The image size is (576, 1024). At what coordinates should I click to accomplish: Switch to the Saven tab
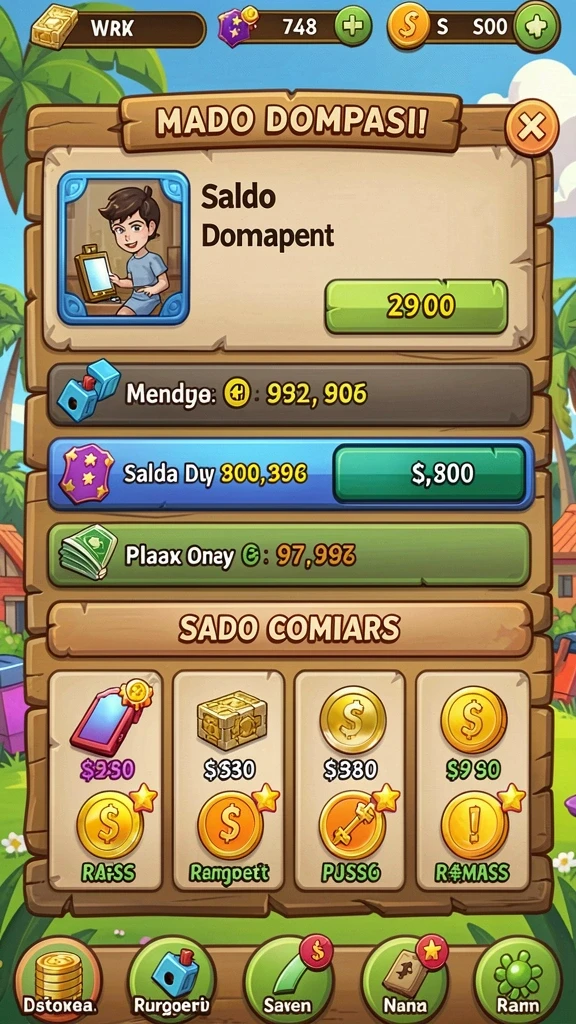[x=287, y=980]
